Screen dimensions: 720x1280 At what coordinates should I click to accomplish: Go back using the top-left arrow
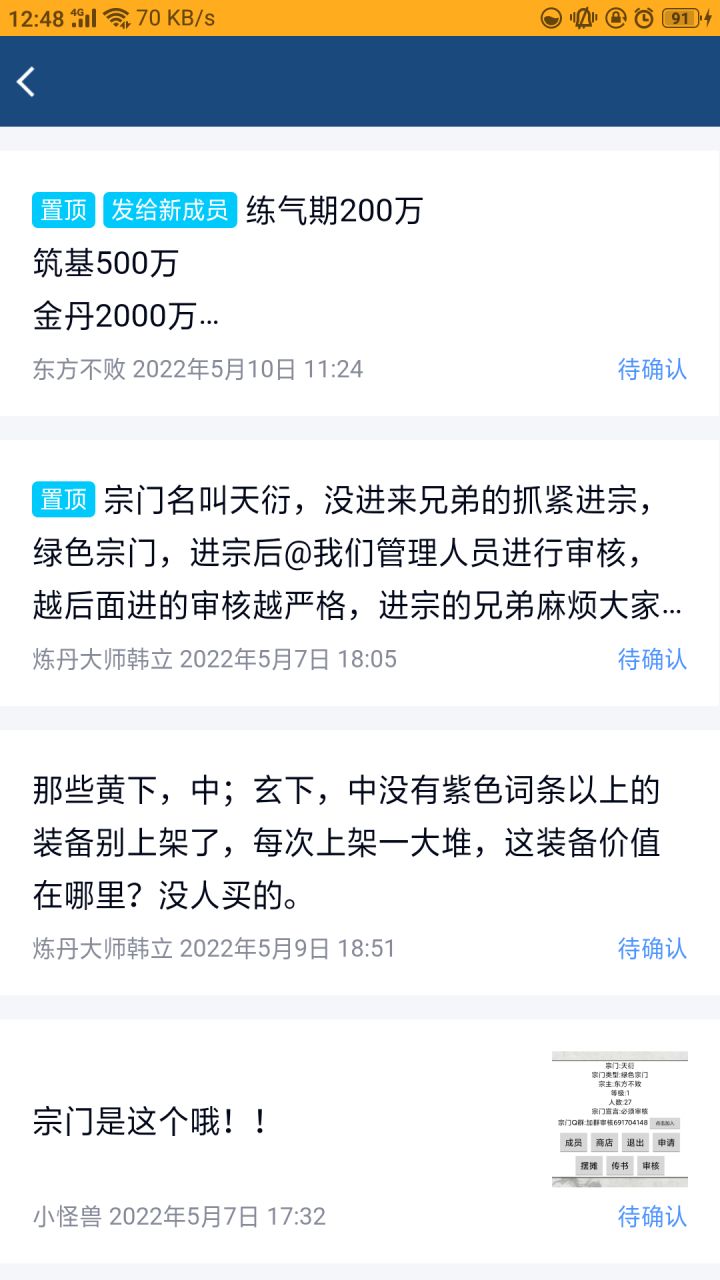point(27,82)
